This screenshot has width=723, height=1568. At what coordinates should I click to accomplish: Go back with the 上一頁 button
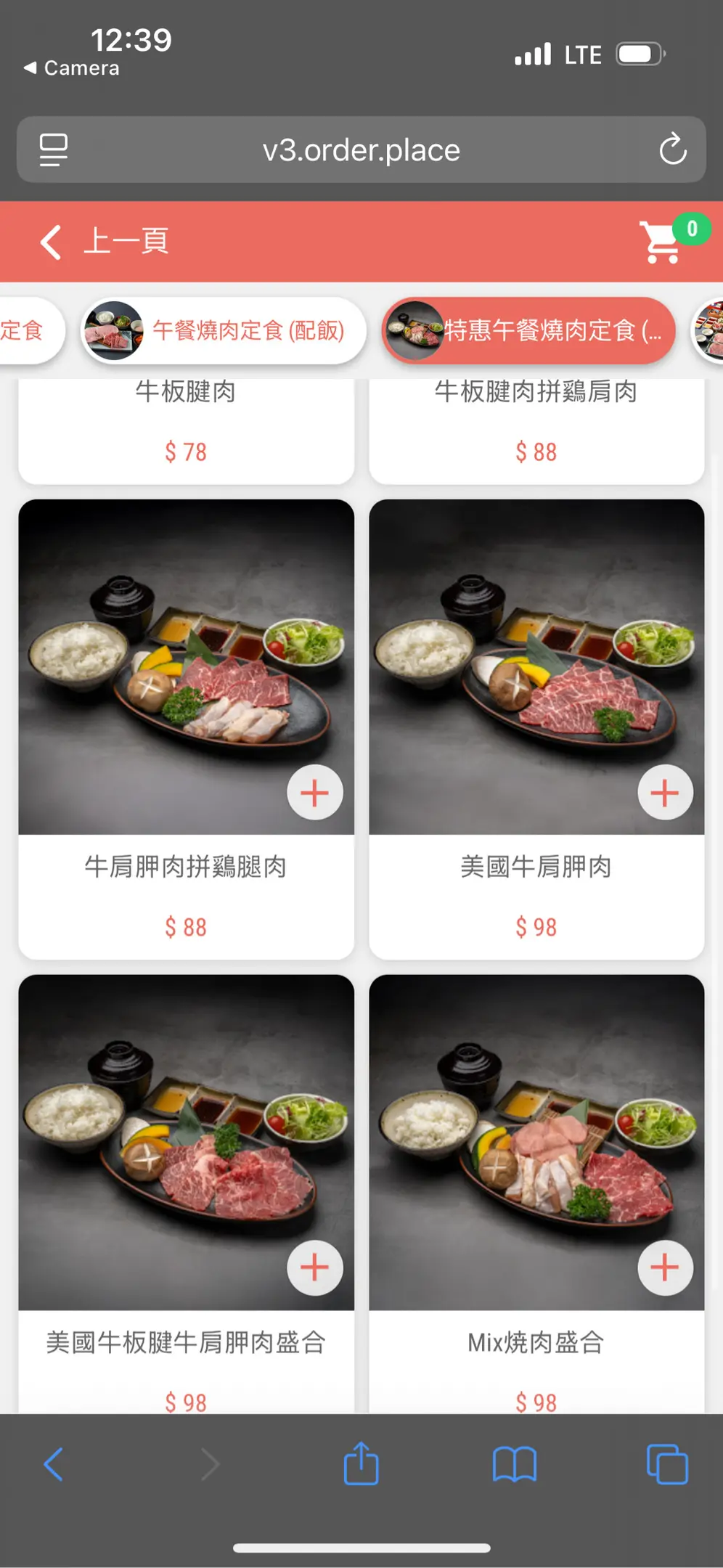[x=105, y=241]
